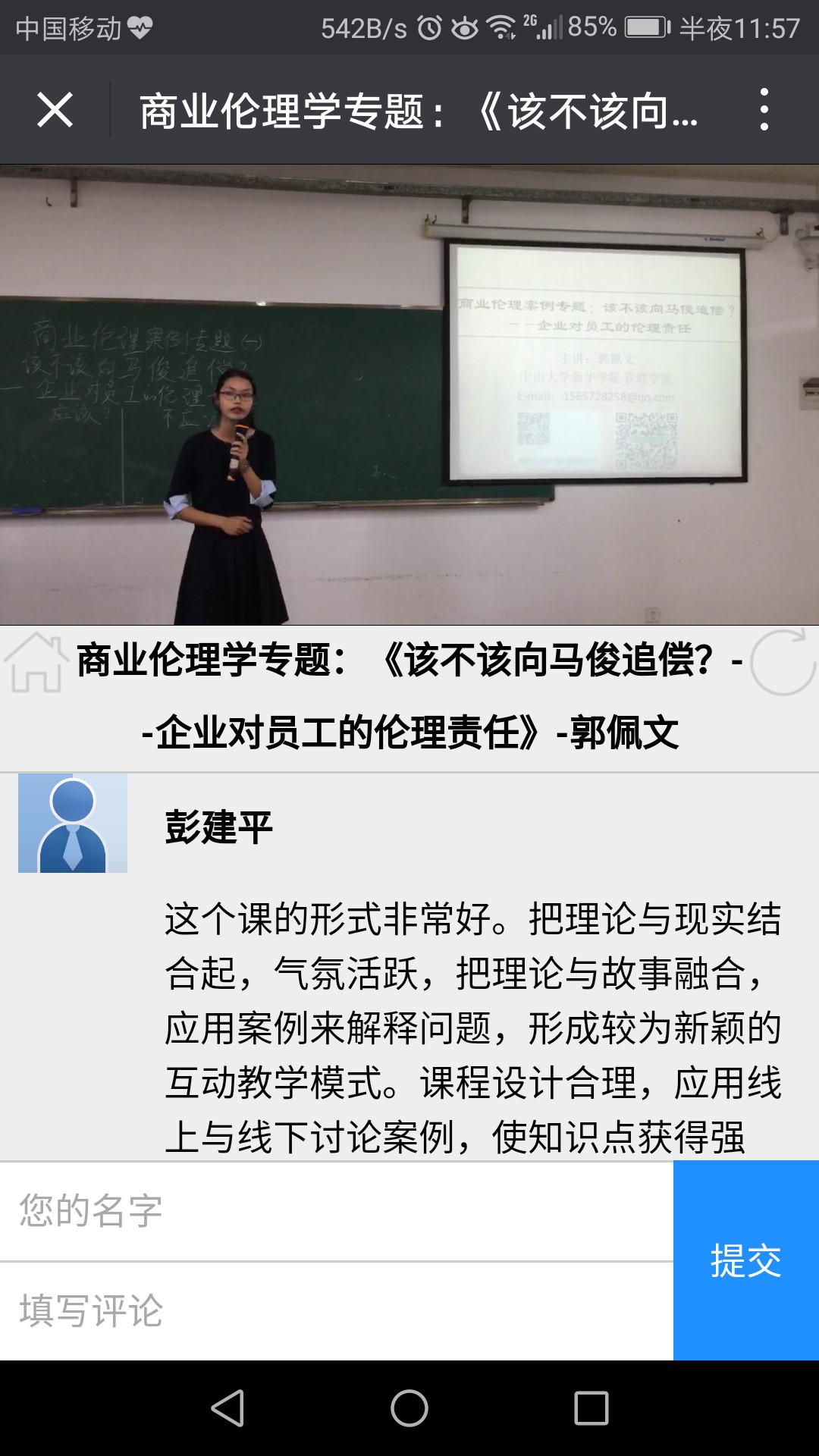
Task: Submit the comment with 提交
Action: coord(745,1260)
